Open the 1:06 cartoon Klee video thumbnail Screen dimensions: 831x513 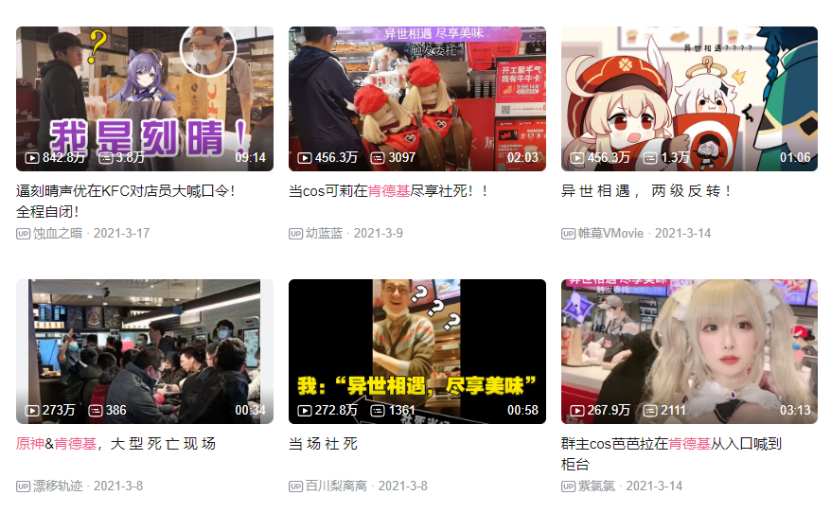pyautogui.click(x=689, y=98)
